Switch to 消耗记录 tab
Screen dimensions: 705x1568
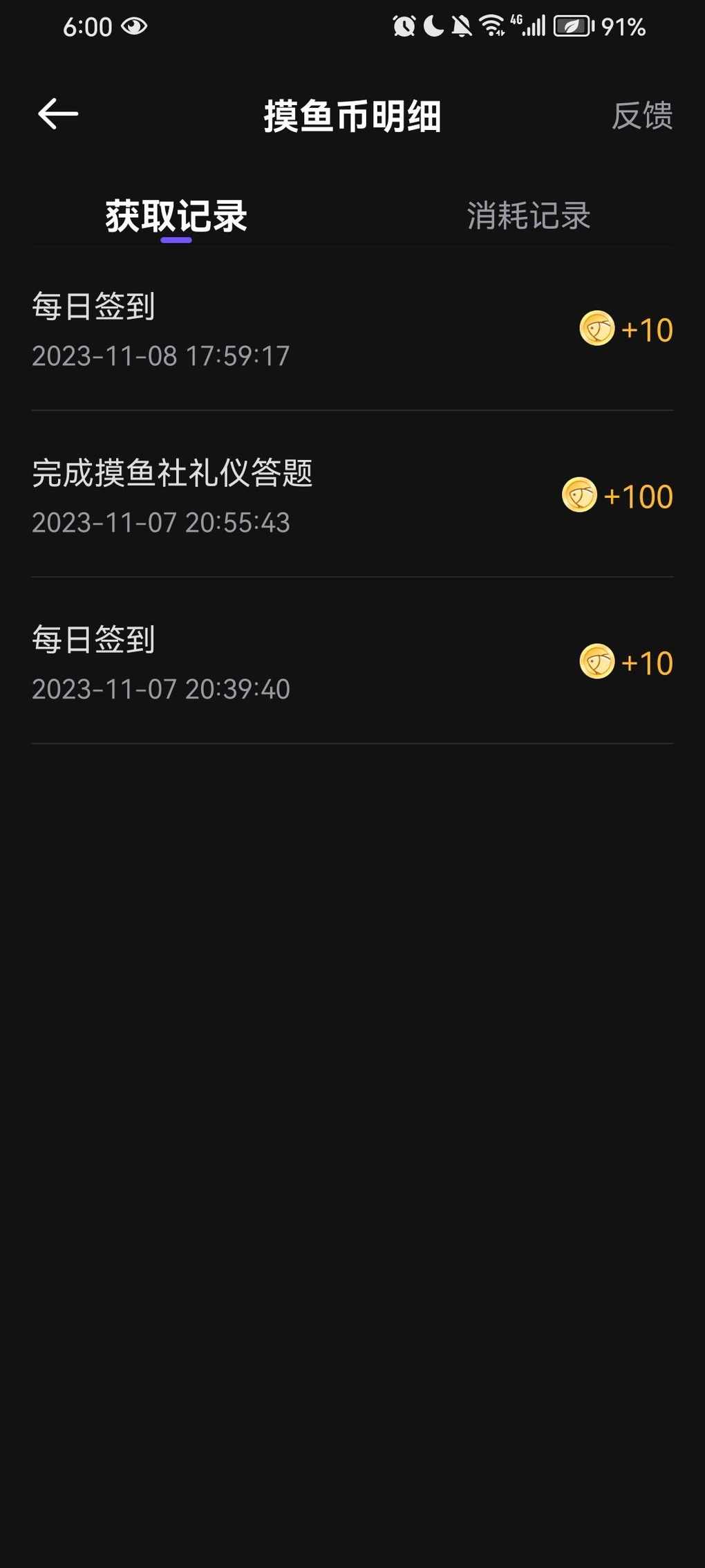point(529,216)
